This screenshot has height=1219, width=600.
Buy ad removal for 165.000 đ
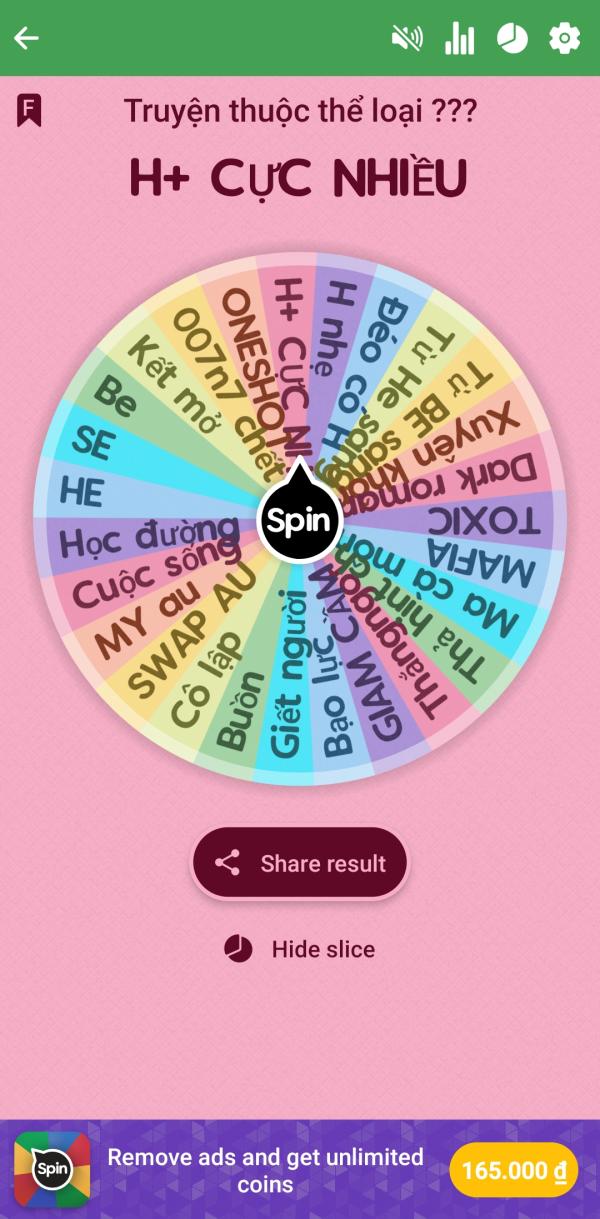(513, 1170)
